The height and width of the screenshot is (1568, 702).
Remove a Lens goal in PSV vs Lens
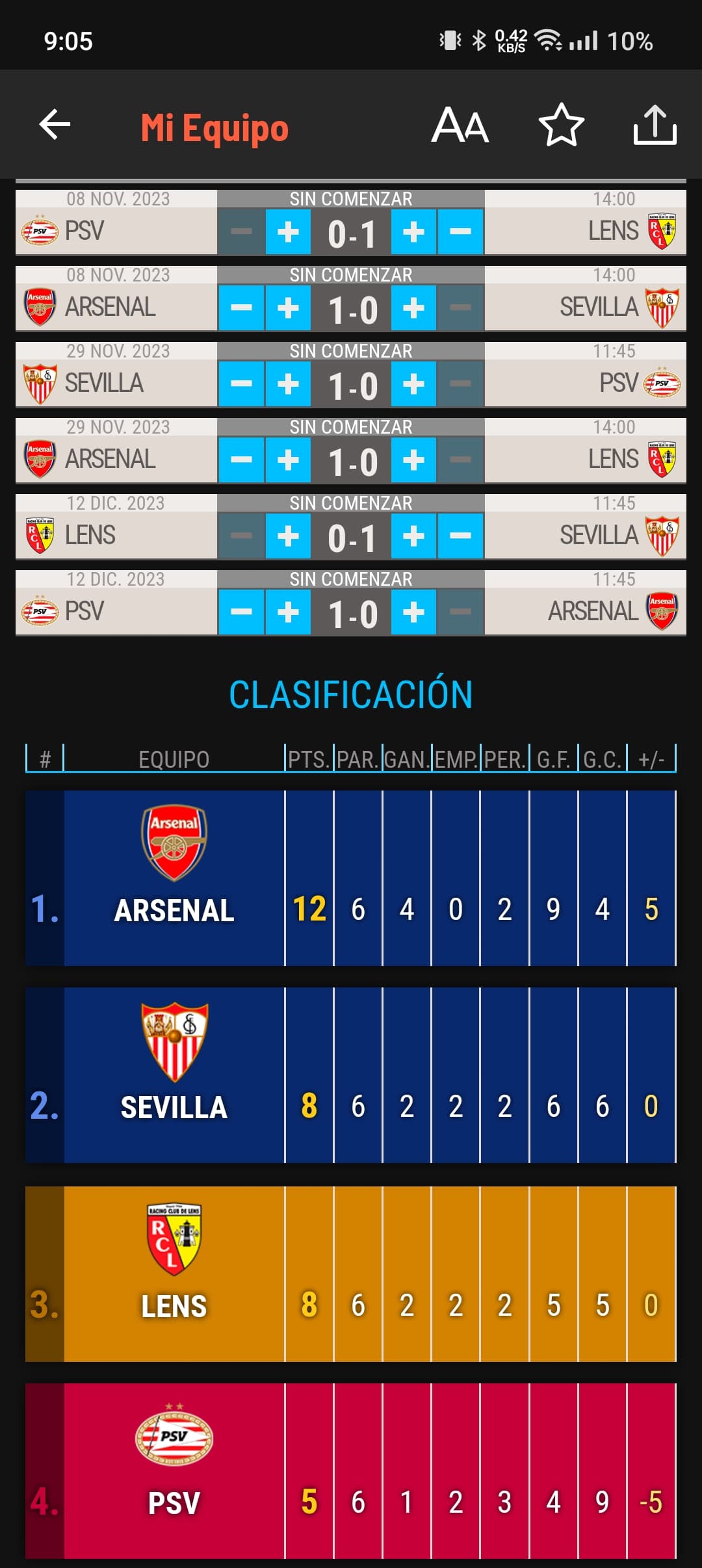click(x=460, y=231)
